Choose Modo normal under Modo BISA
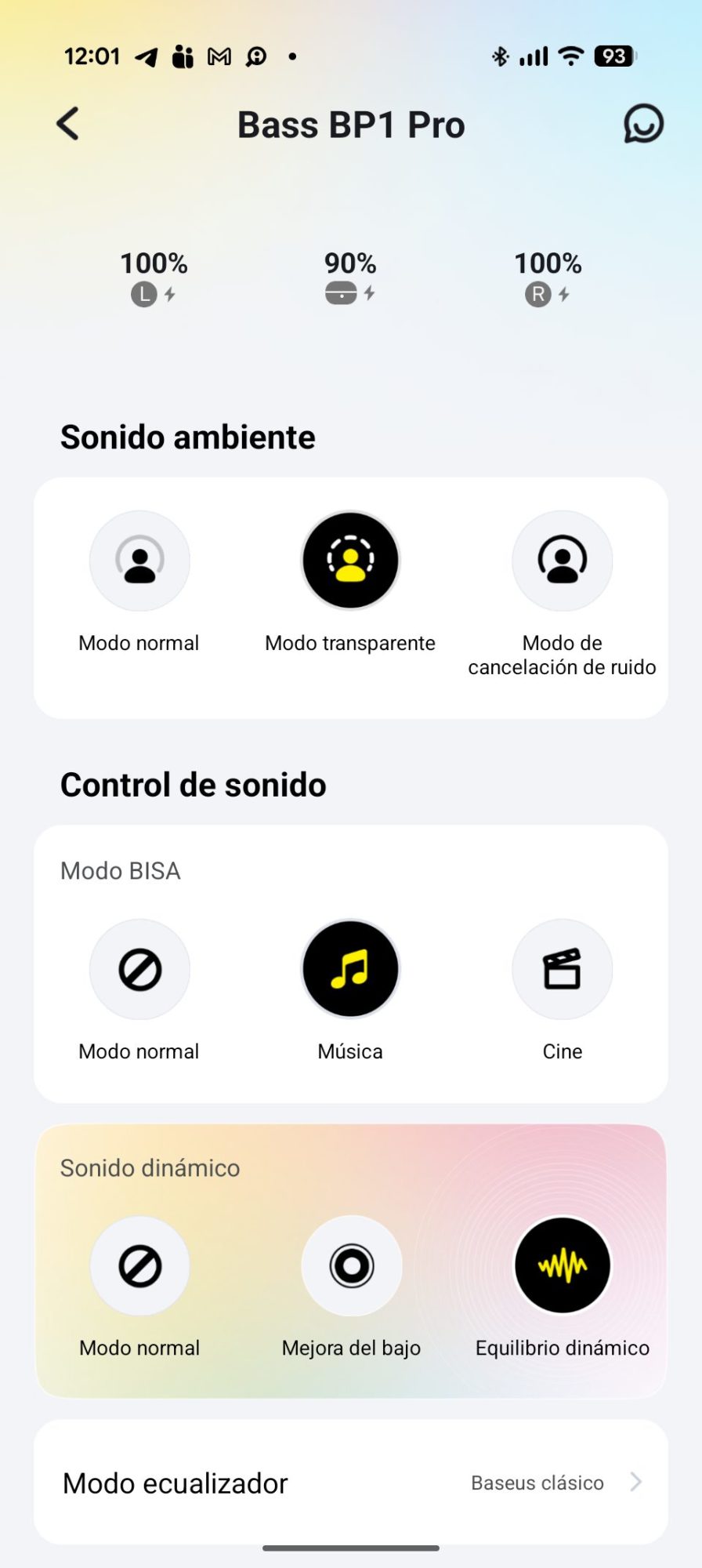Screen dimensions: 702x1568 tap(139, 970)
